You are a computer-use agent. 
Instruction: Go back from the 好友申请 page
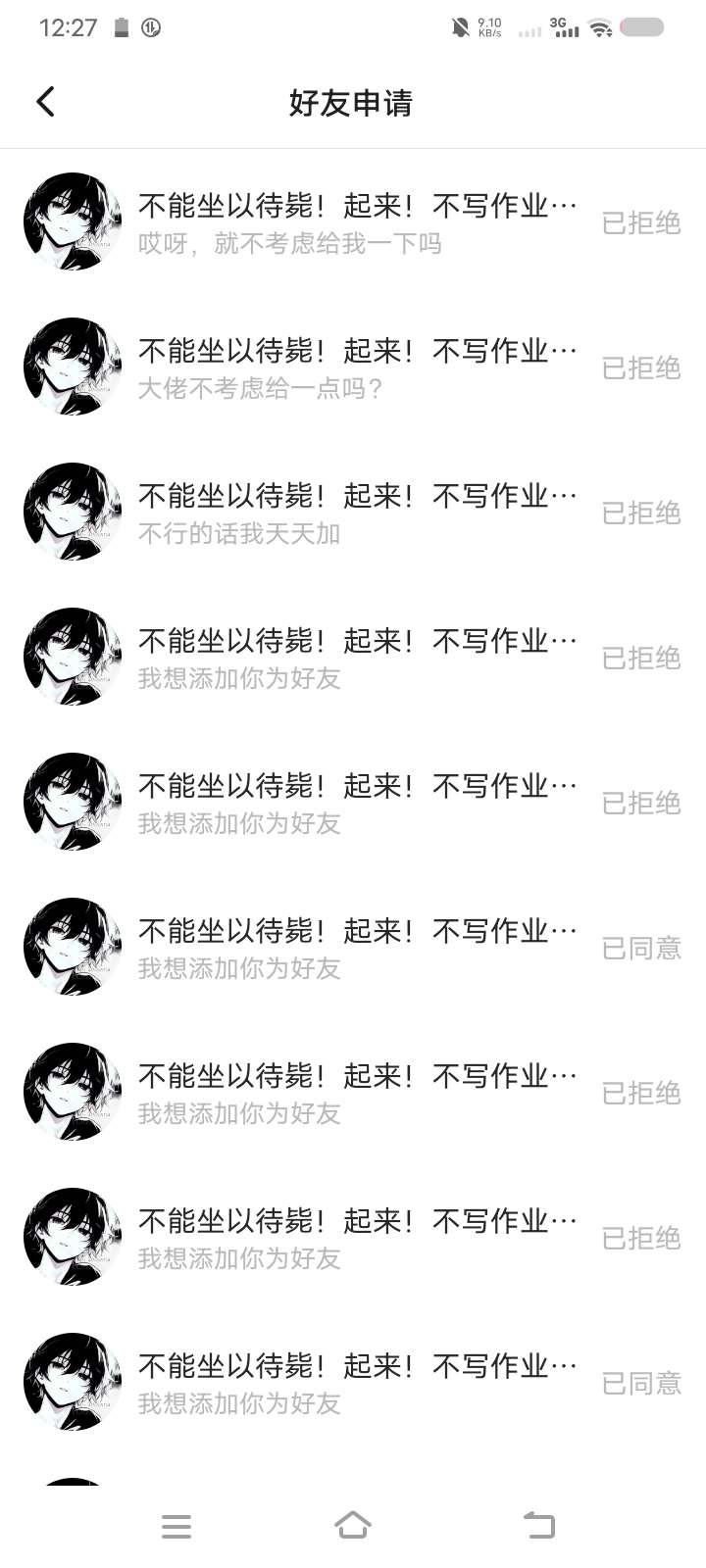[x=45, y=102]
